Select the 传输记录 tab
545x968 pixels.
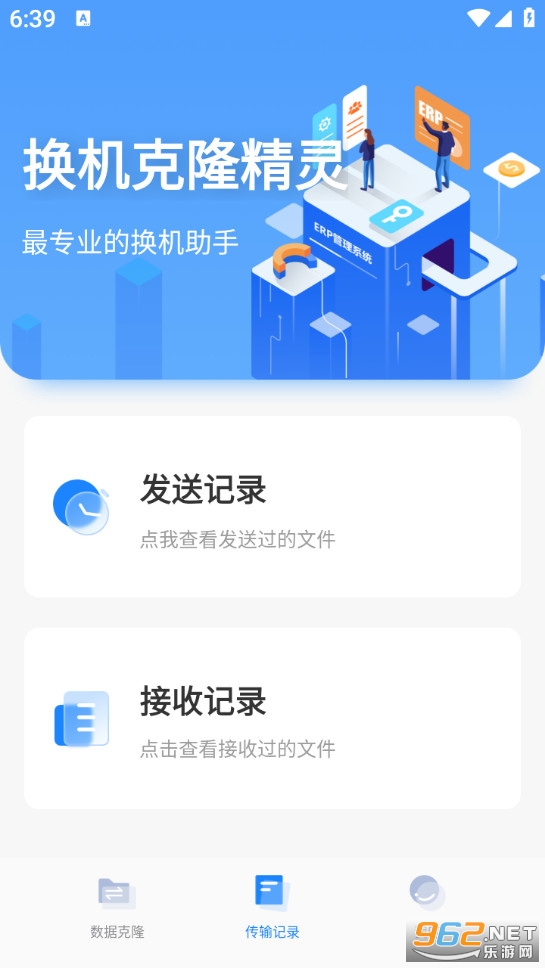tap(272, 907)
